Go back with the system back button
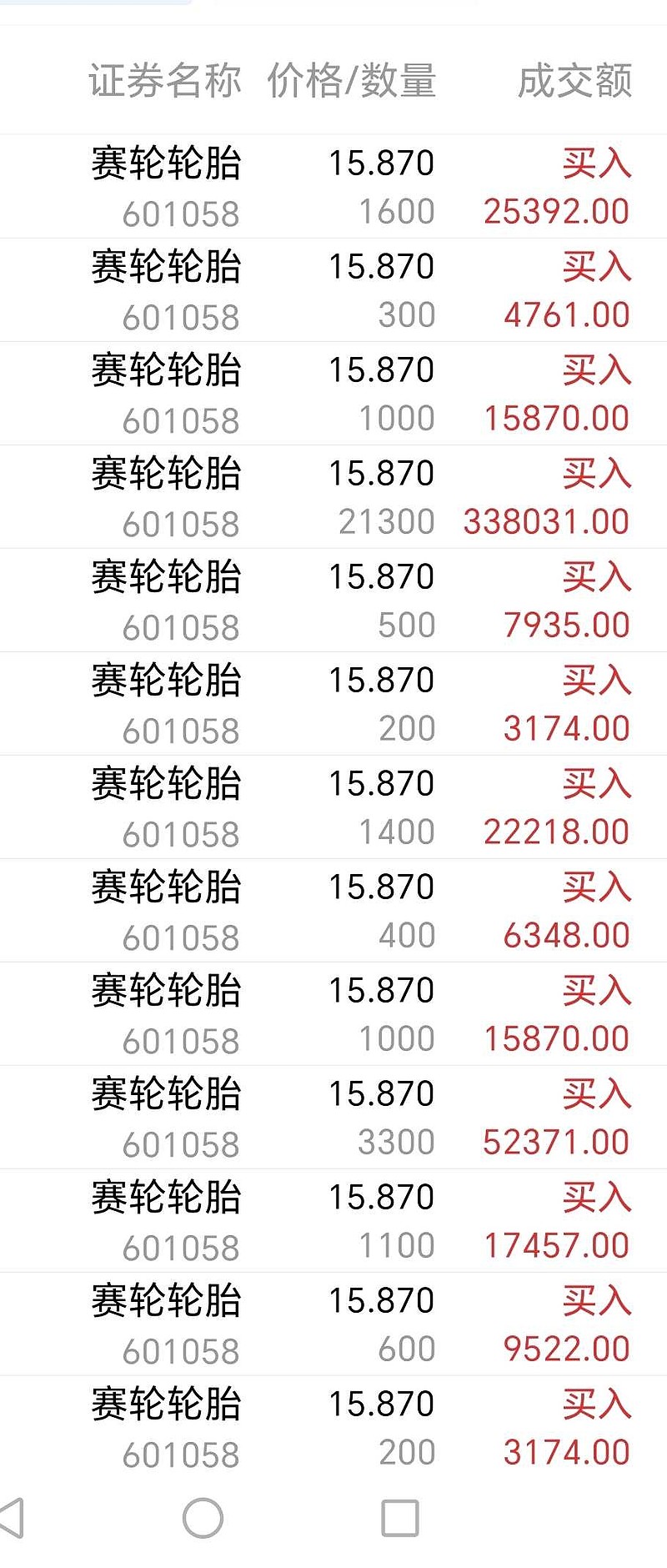The height and width of the screenshot is (1568, 667). point(12,1518)
